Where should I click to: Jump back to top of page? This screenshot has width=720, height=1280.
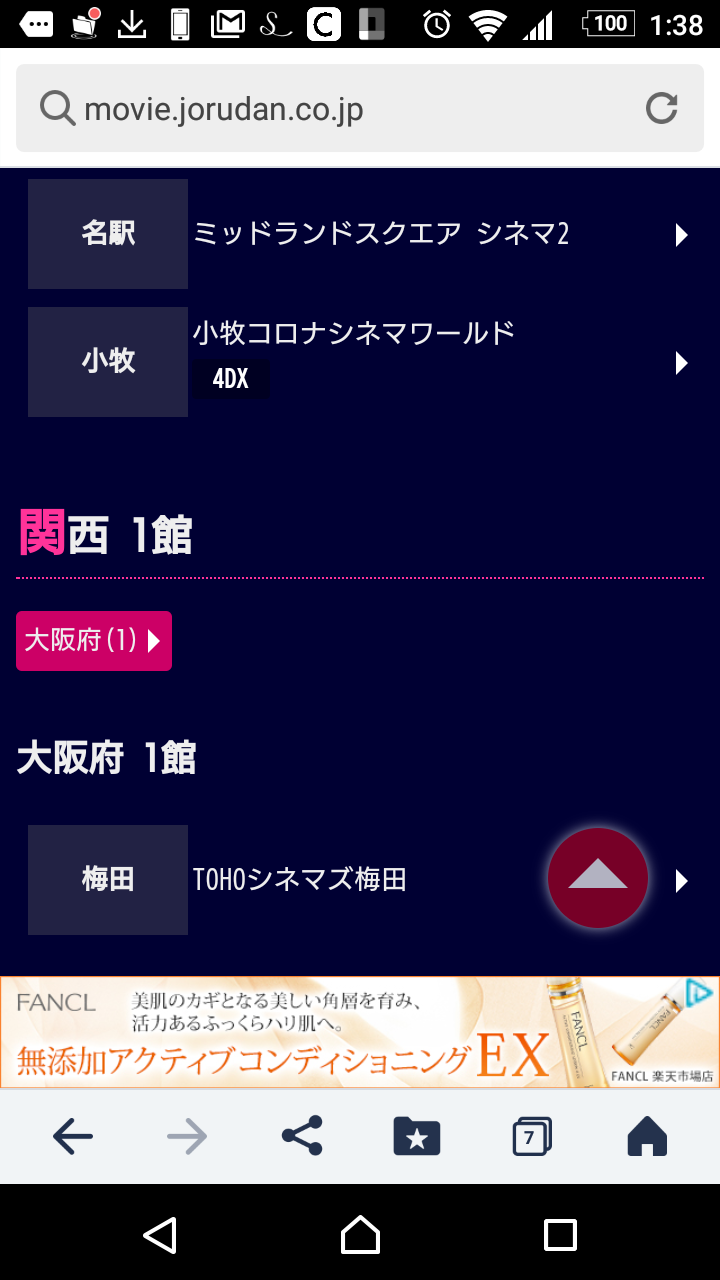pos(598,878)
